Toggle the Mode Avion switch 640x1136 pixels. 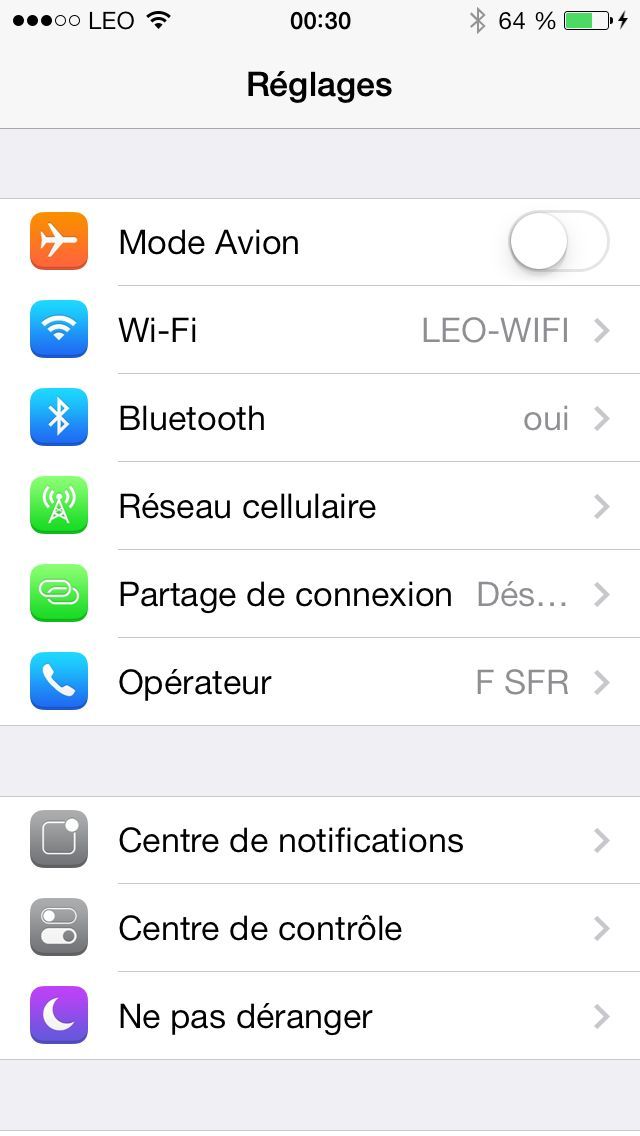click(x=558, y=242)
